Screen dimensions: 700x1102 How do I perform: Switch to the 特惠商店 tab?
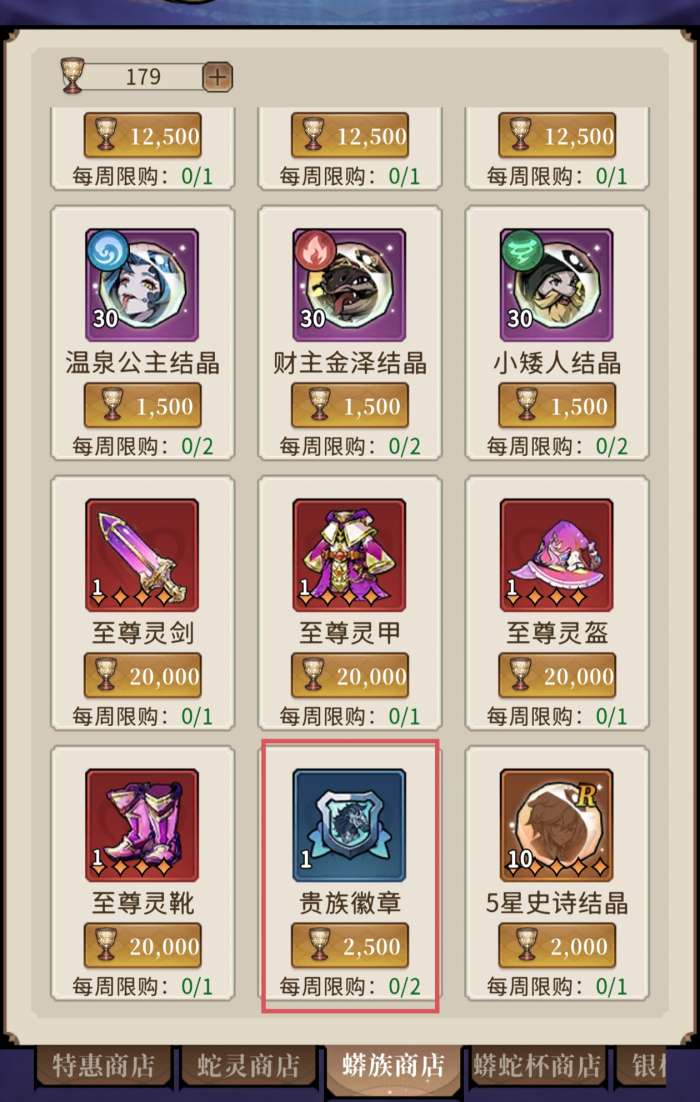click(103, 1066)
